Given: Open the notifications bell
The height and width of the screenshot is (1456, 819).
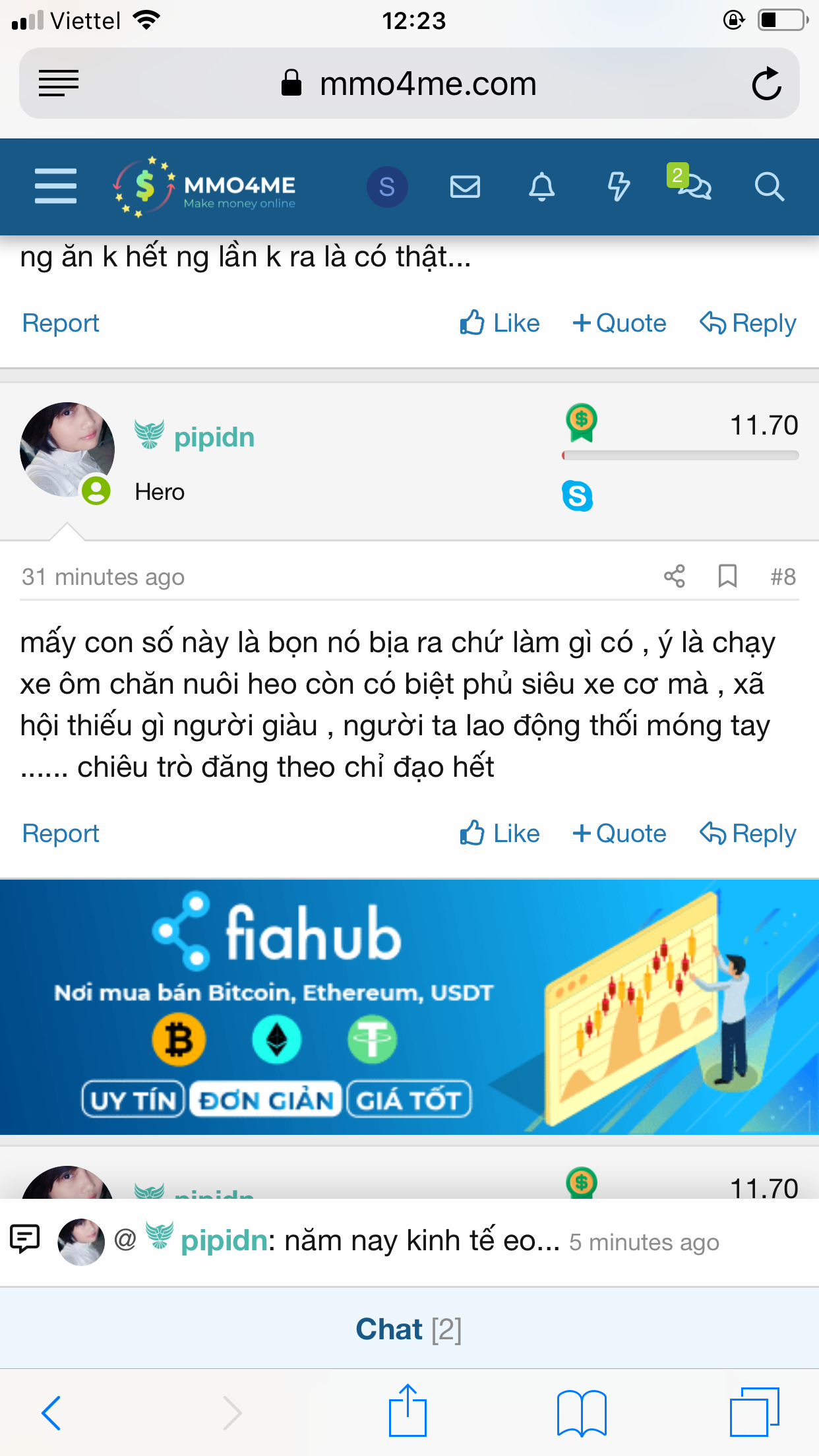Looking at the screenshot, I should tap(541, 187).
